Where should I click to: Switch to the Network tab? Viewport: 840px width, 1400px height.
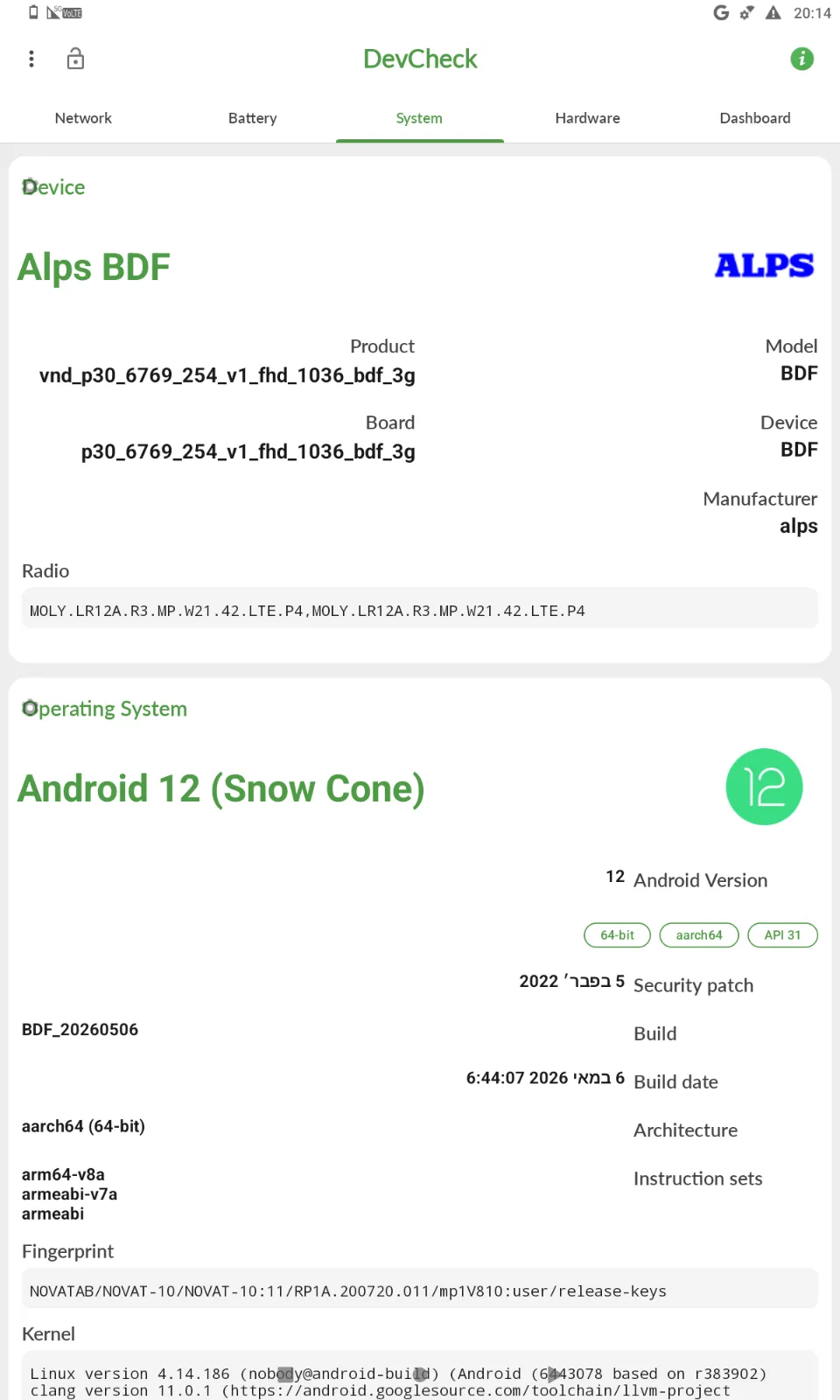[83, 118]
